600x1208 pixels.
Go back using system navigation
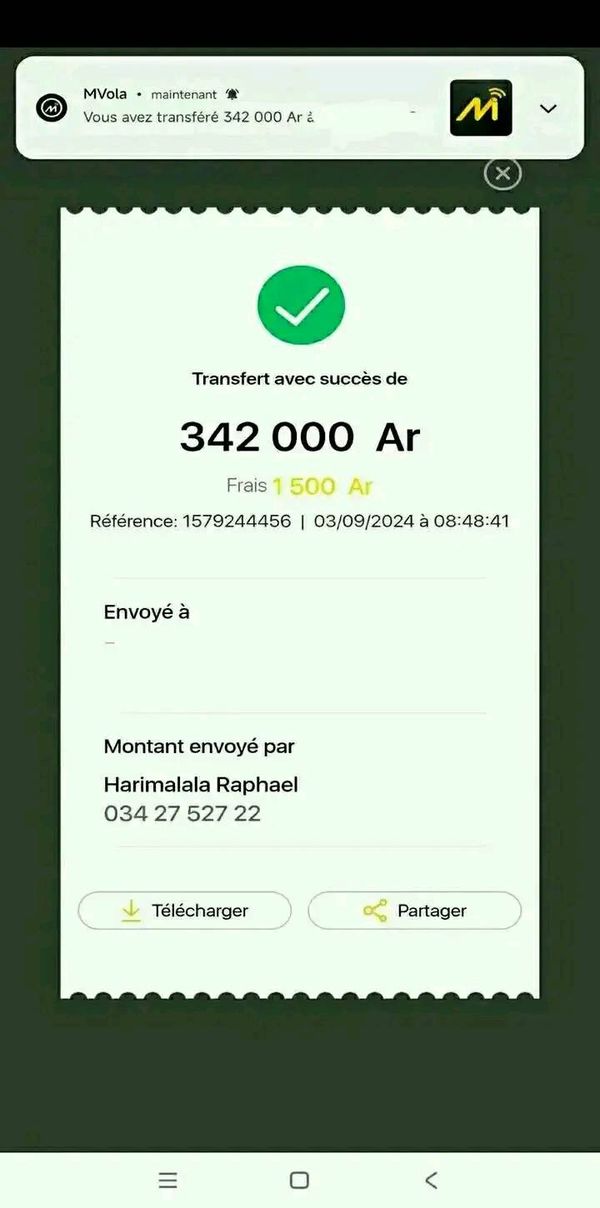coord(431,1180)
